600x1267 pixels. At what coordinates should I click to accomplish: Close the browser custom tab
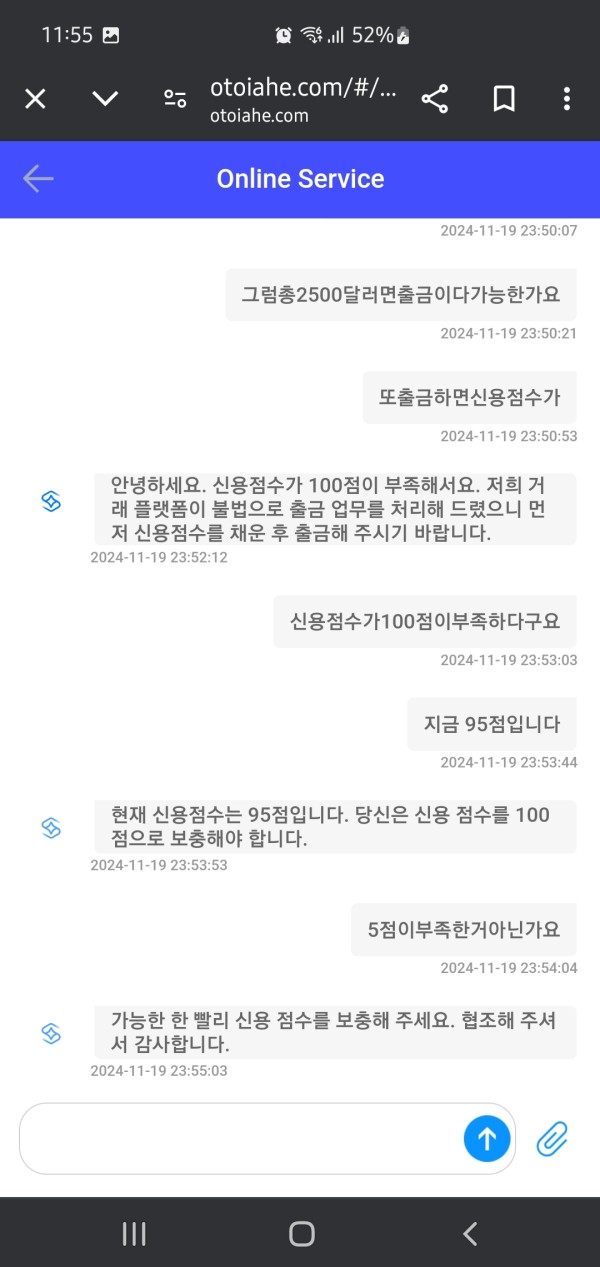(35, 99)
